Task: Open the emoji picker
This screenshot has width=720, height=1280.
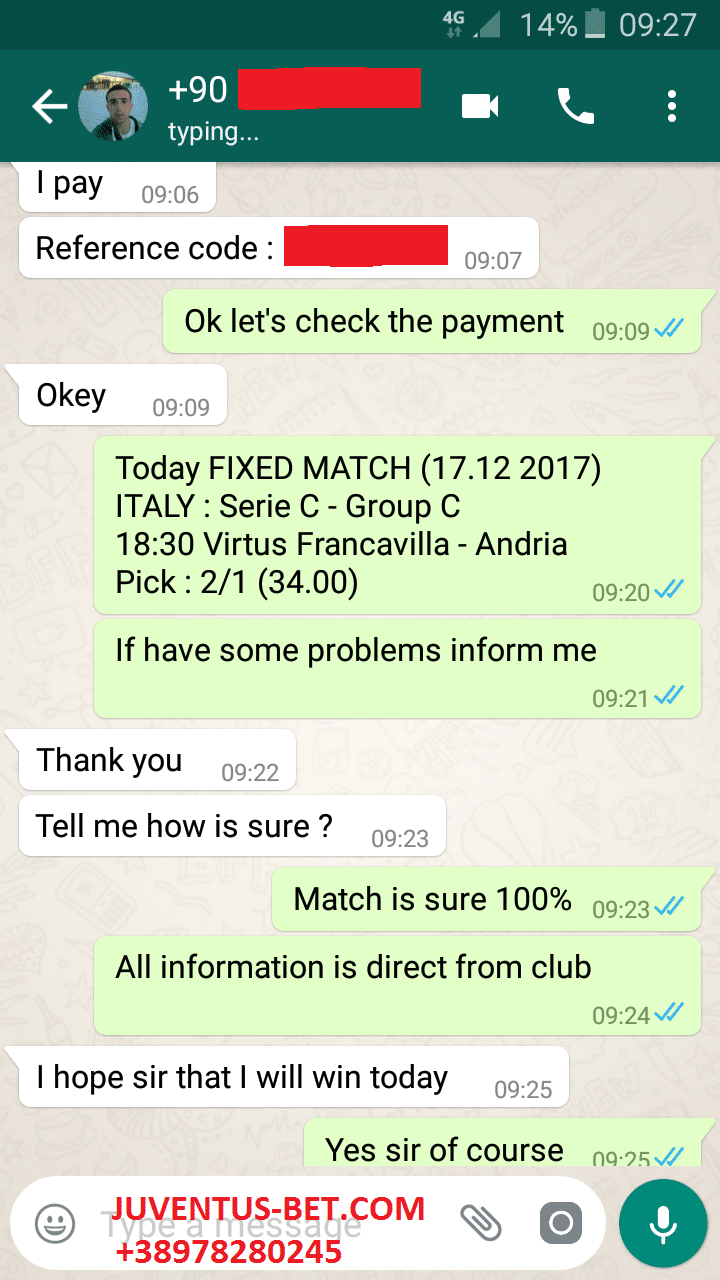Action: click(x=55, y=1222)
